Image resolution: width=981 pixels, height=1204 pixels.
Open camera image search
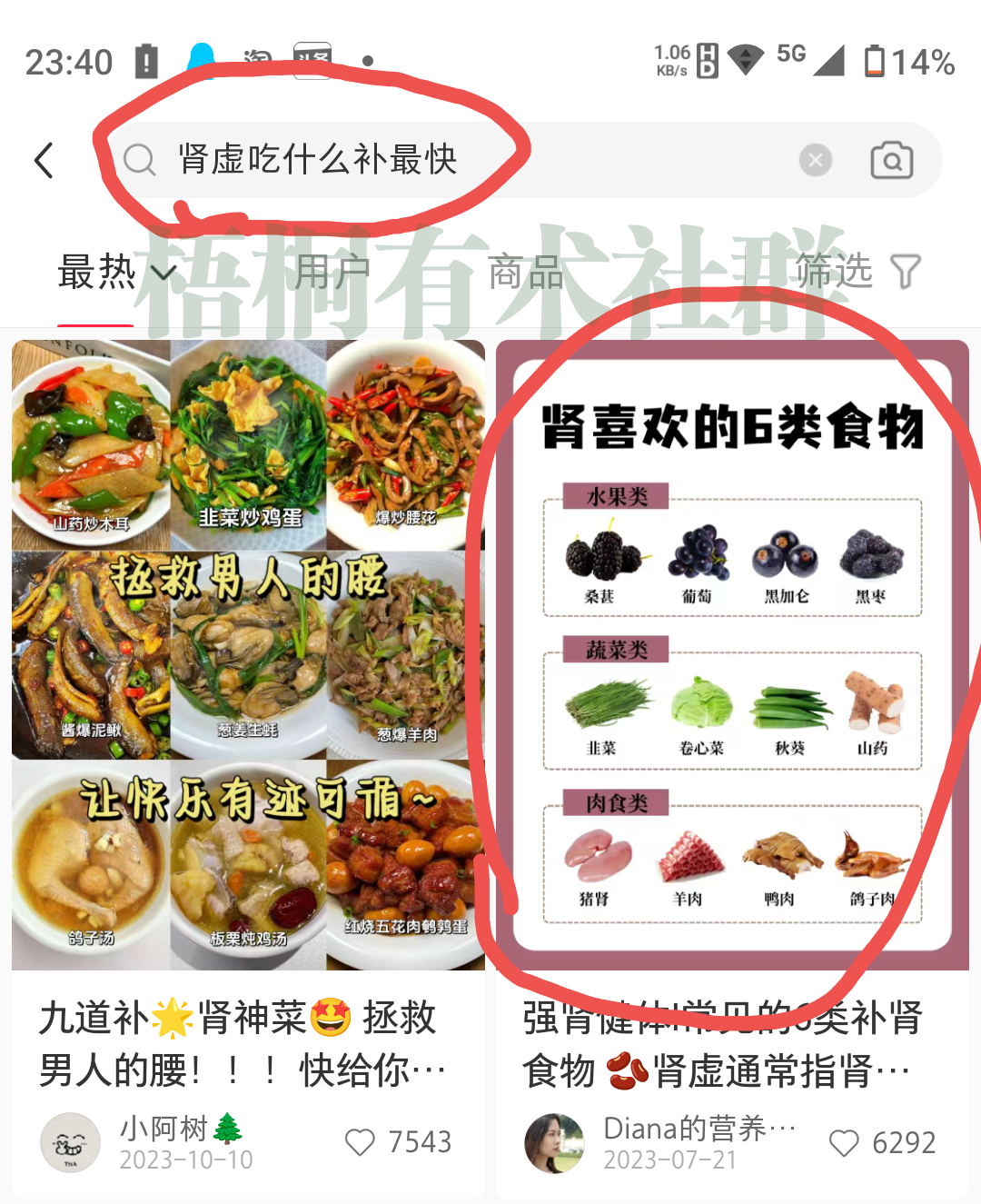click(x=891, y=161)
